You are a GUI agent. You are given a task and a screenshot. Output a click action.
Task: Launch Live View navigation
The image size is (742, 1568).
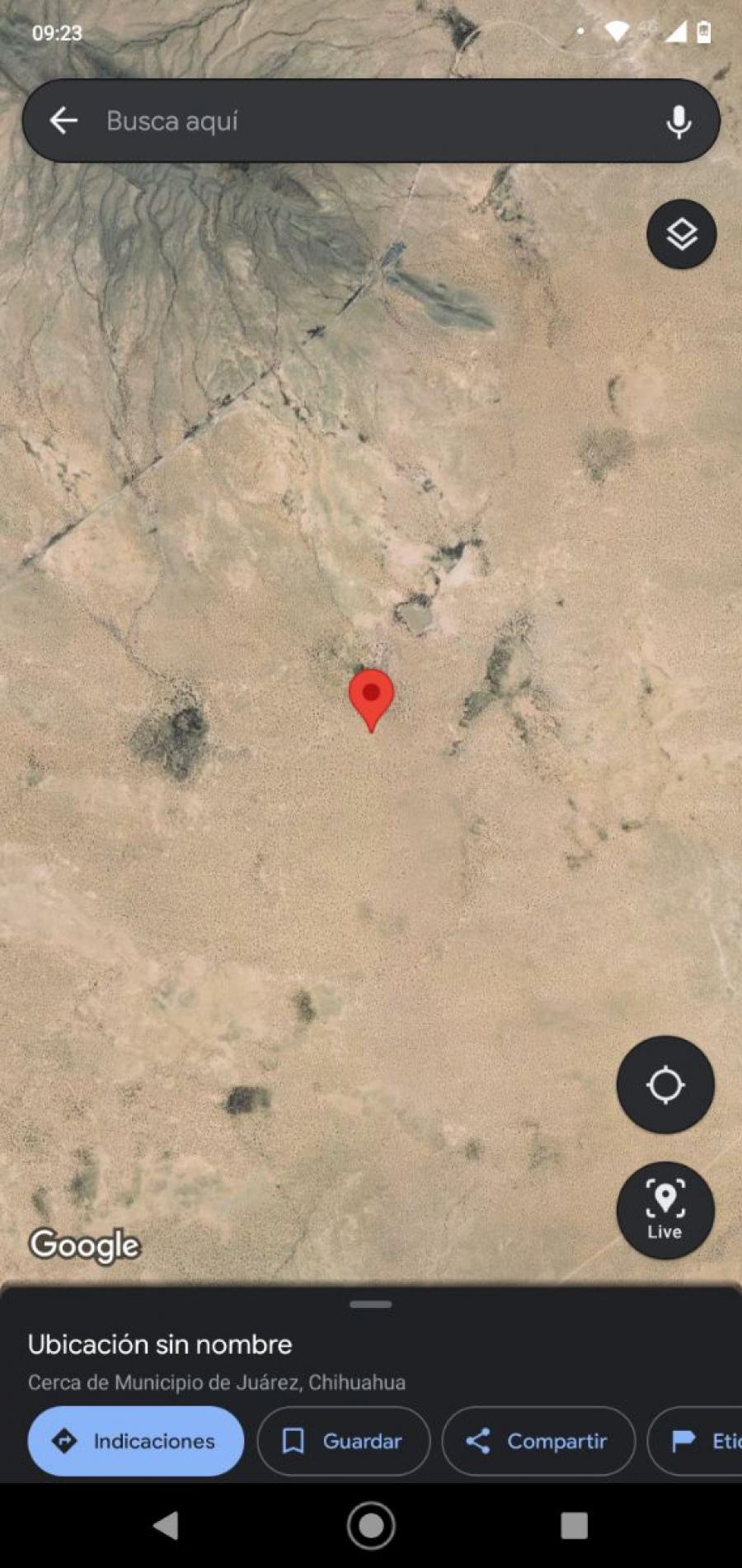point(665,1210)
